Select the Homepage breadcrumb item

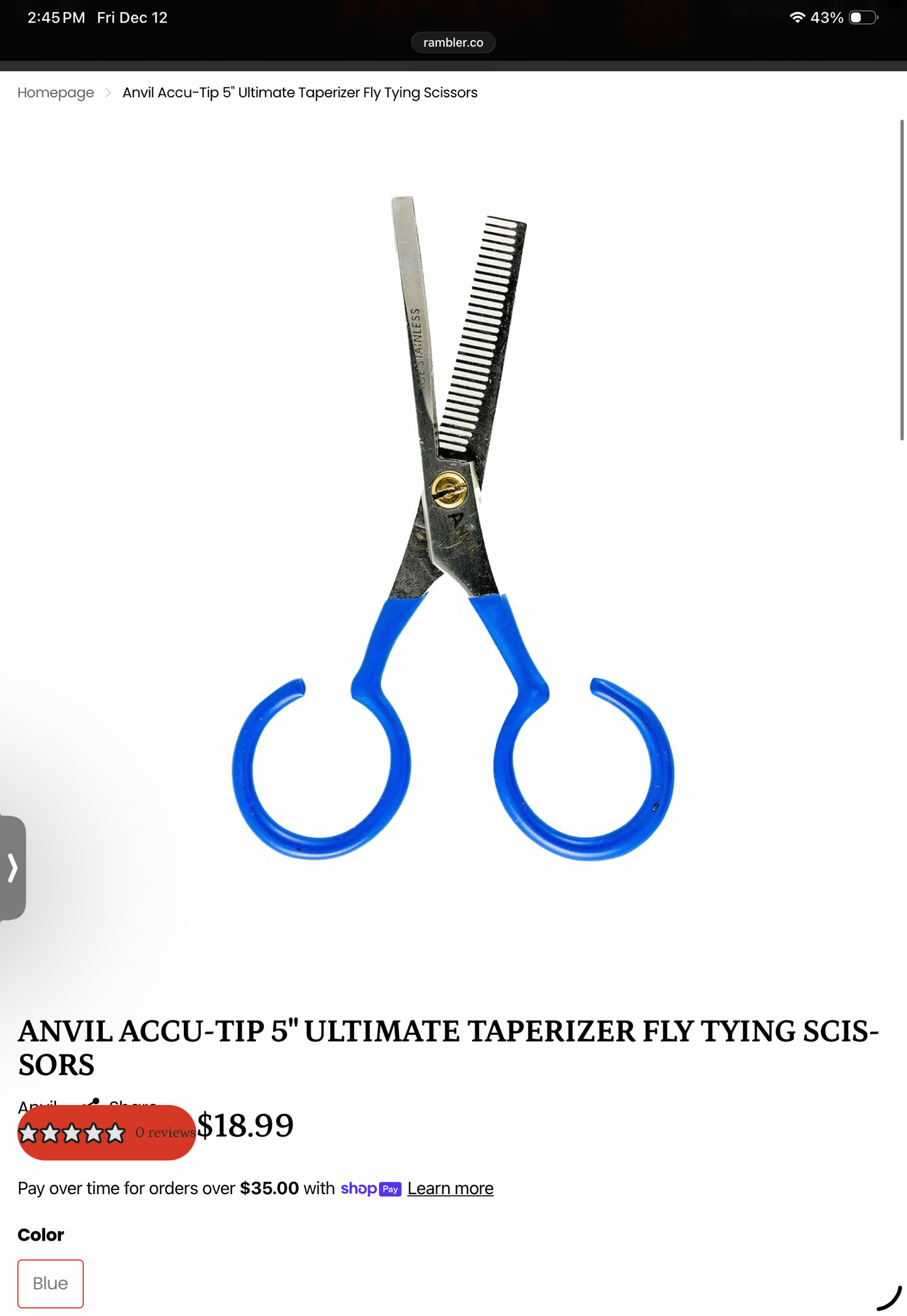[56, 92]
